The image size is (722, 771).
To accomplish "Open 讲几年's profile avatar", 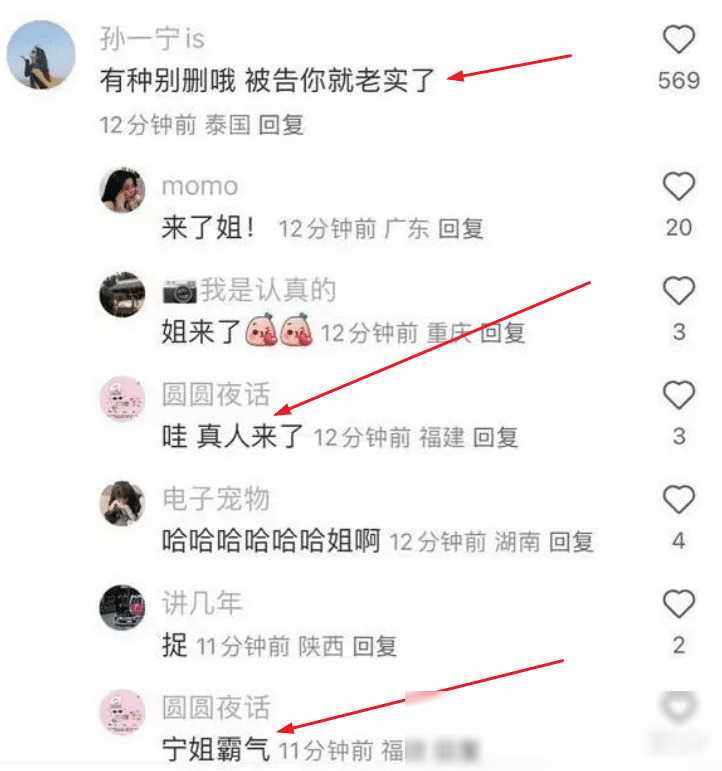I will (123, 607).
